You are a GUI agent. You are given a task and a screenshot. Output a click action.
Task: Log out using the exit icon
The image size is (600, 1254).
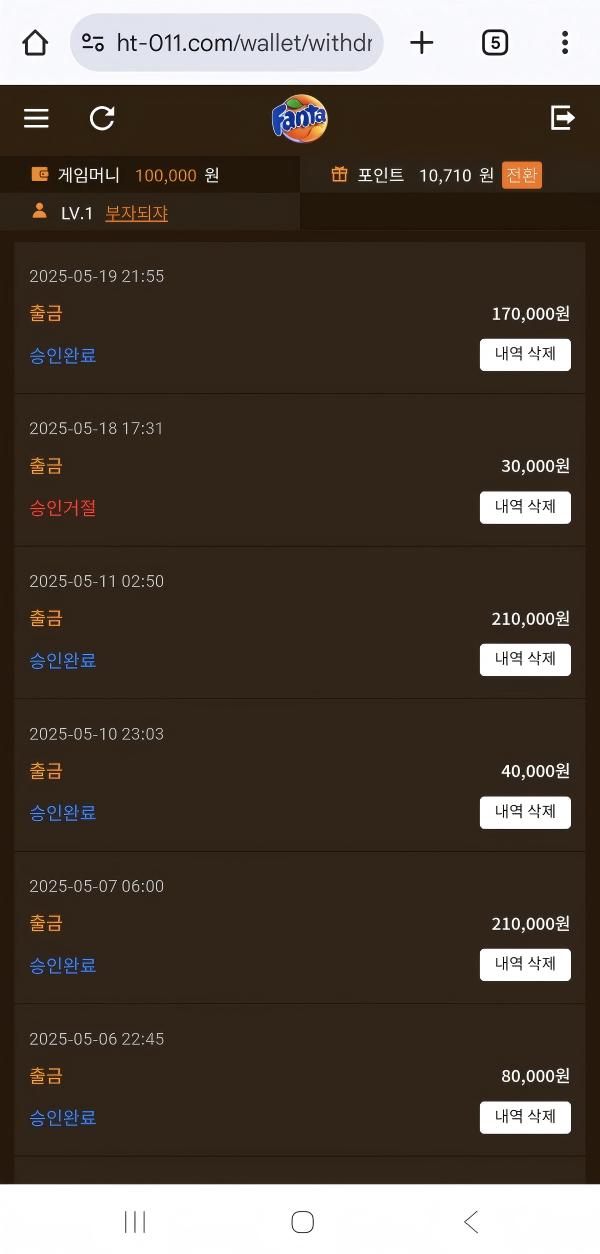pos(563,118)
